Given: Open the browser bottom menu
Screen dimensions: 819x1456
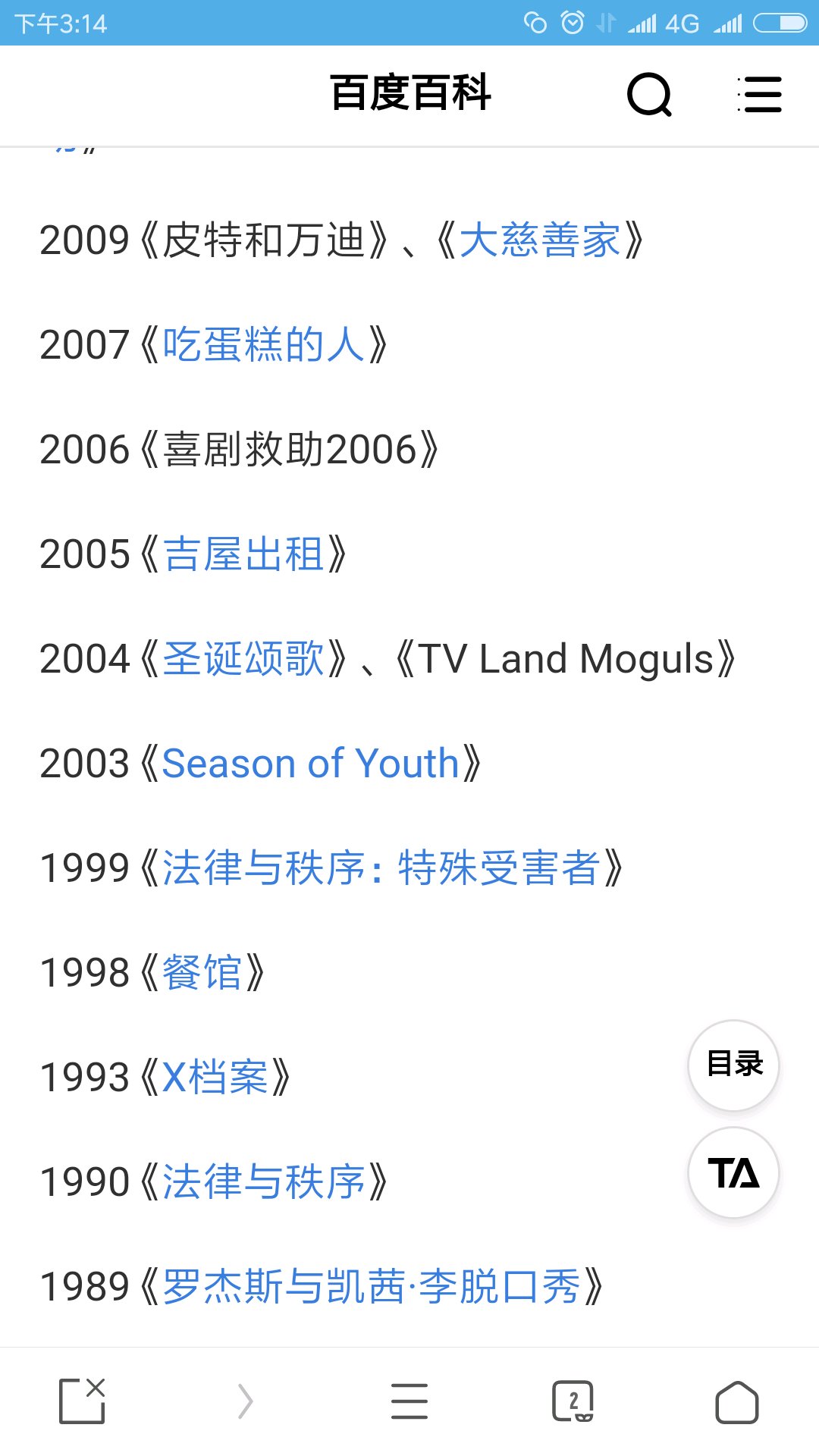Looking at the screenshot, I should tap(409, 1401).
